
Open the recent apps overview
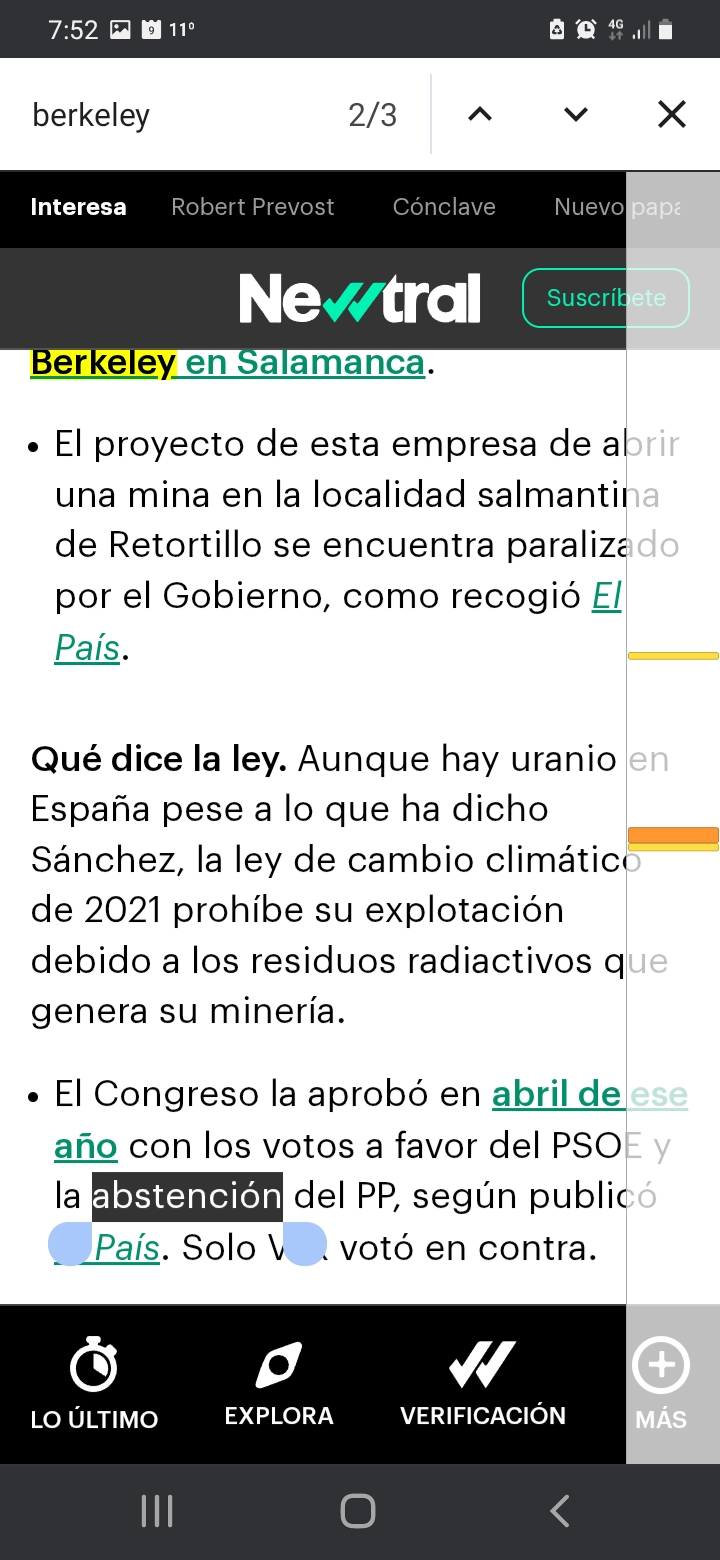(x=157, y=1511)
